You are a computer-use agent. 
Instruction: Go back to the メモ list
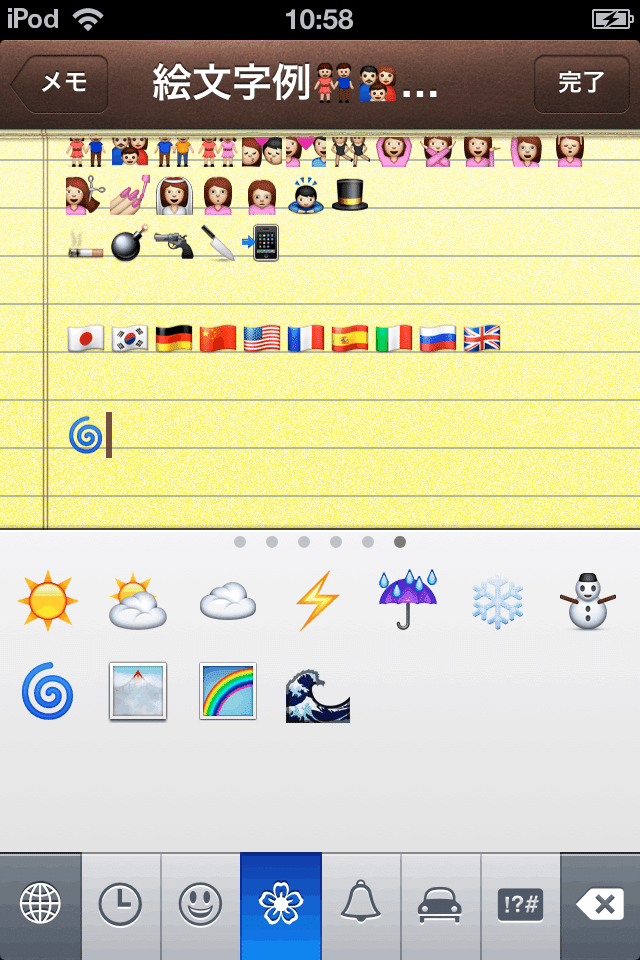click(x=61, y=83)
